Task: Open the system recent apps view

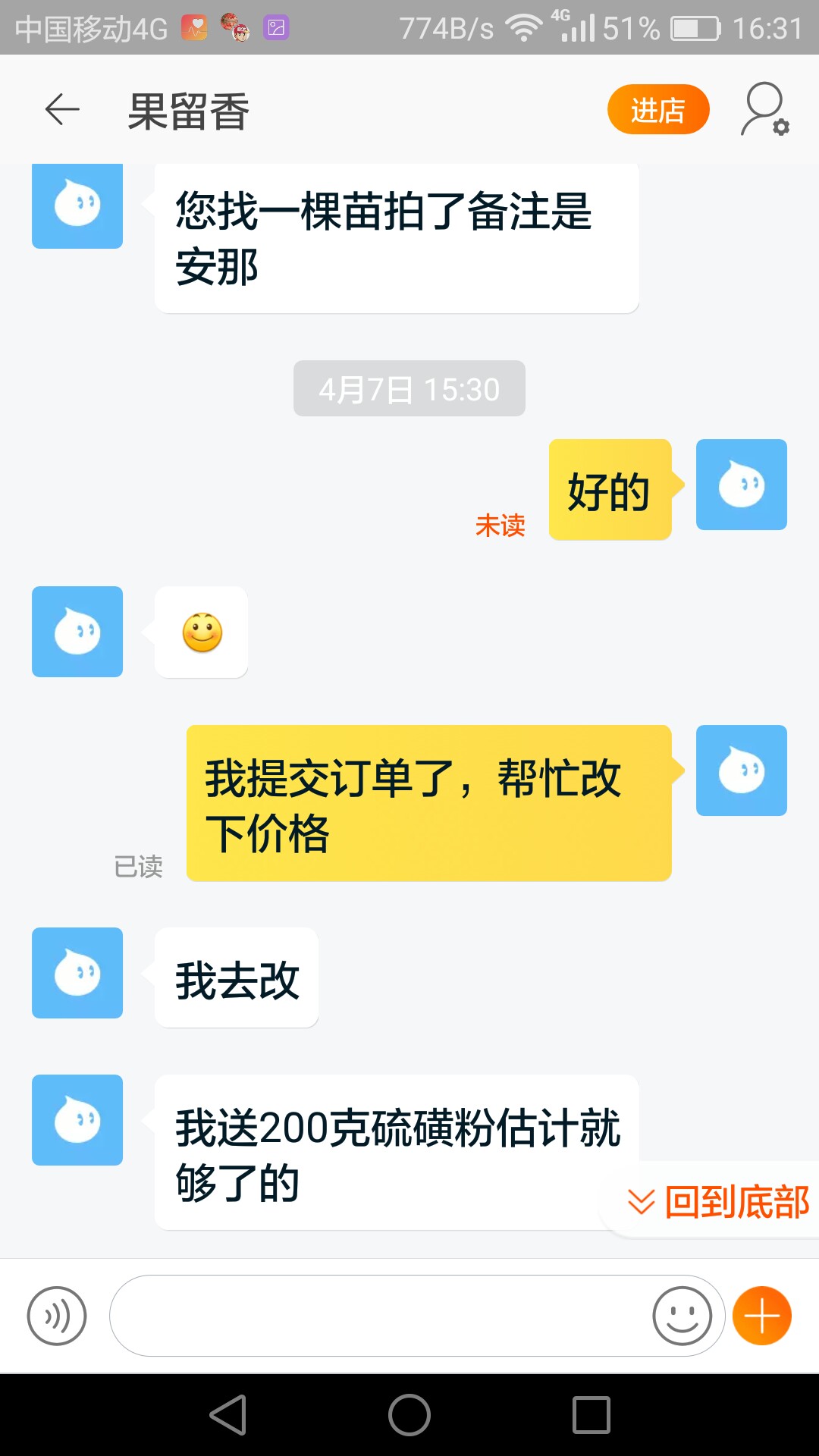Action: pos(591,1415)
